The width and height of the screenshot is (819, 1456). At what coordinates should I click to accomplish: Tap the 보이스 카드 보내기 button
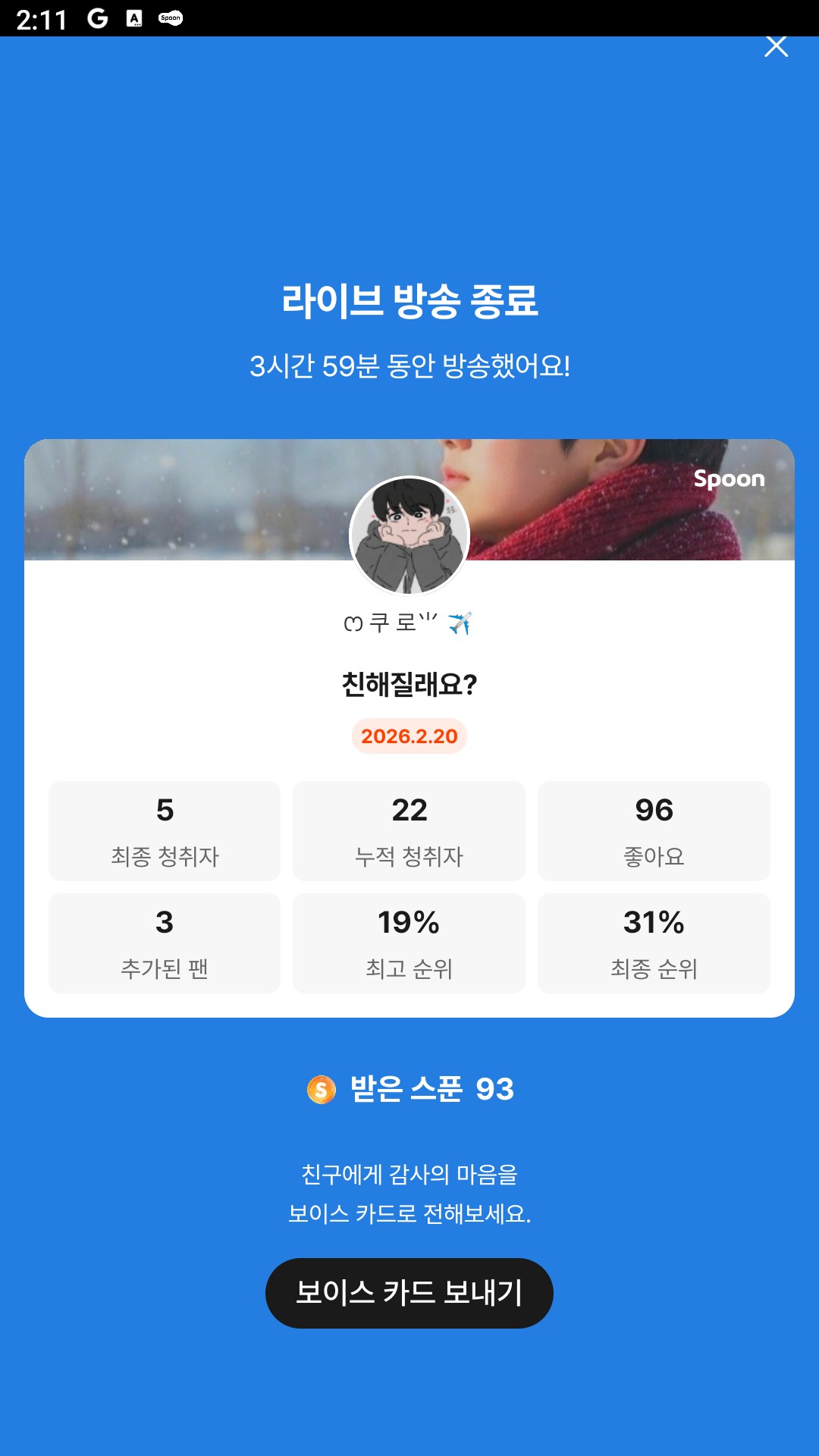(409, 1293)
